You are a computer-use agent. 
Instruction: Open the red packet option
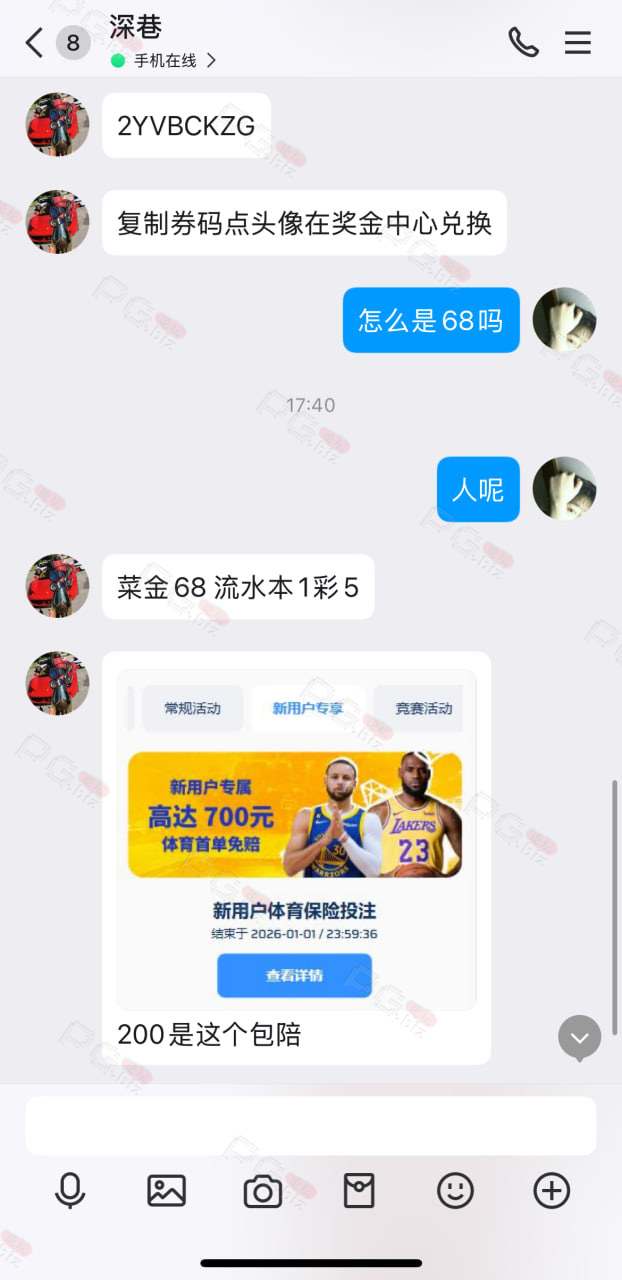tap(359, 1191)
